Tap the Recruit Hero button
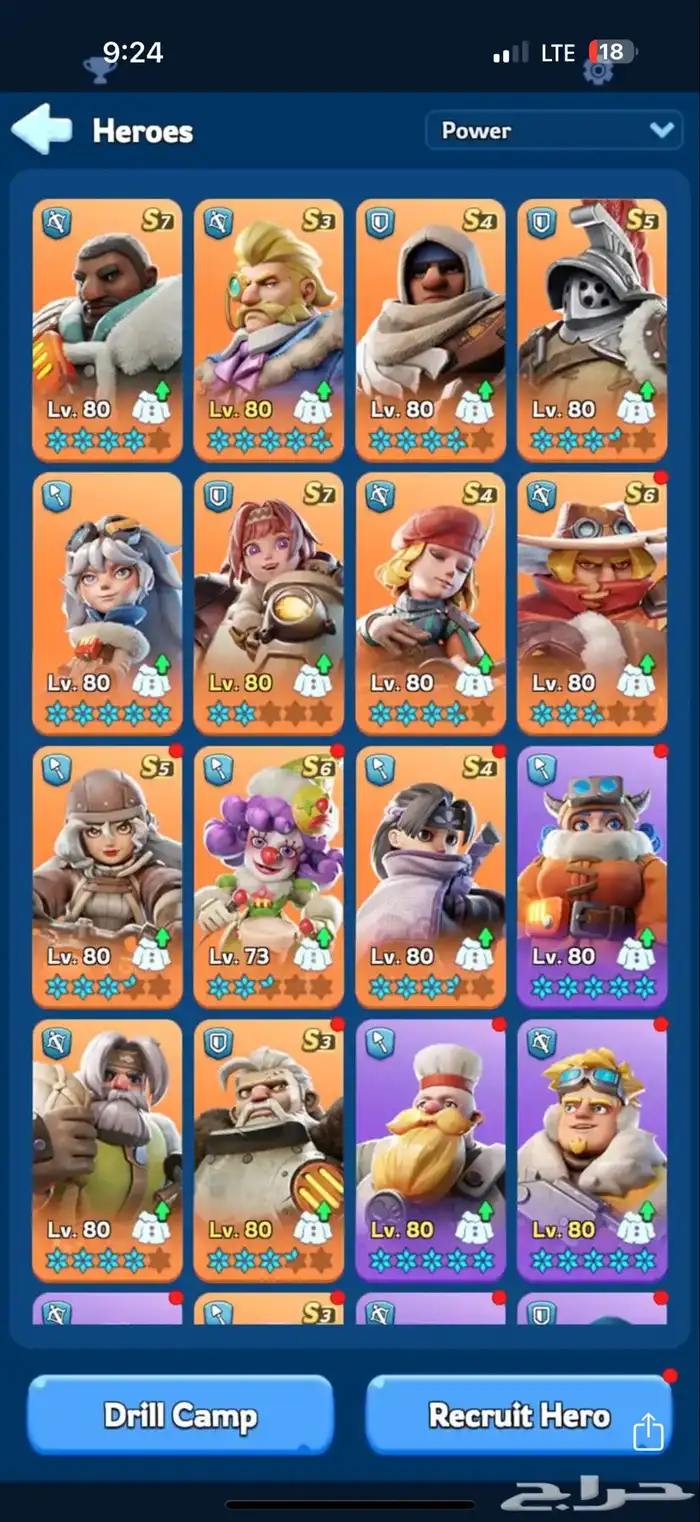The image size is (700, 1522). (x=518, y=1415)
